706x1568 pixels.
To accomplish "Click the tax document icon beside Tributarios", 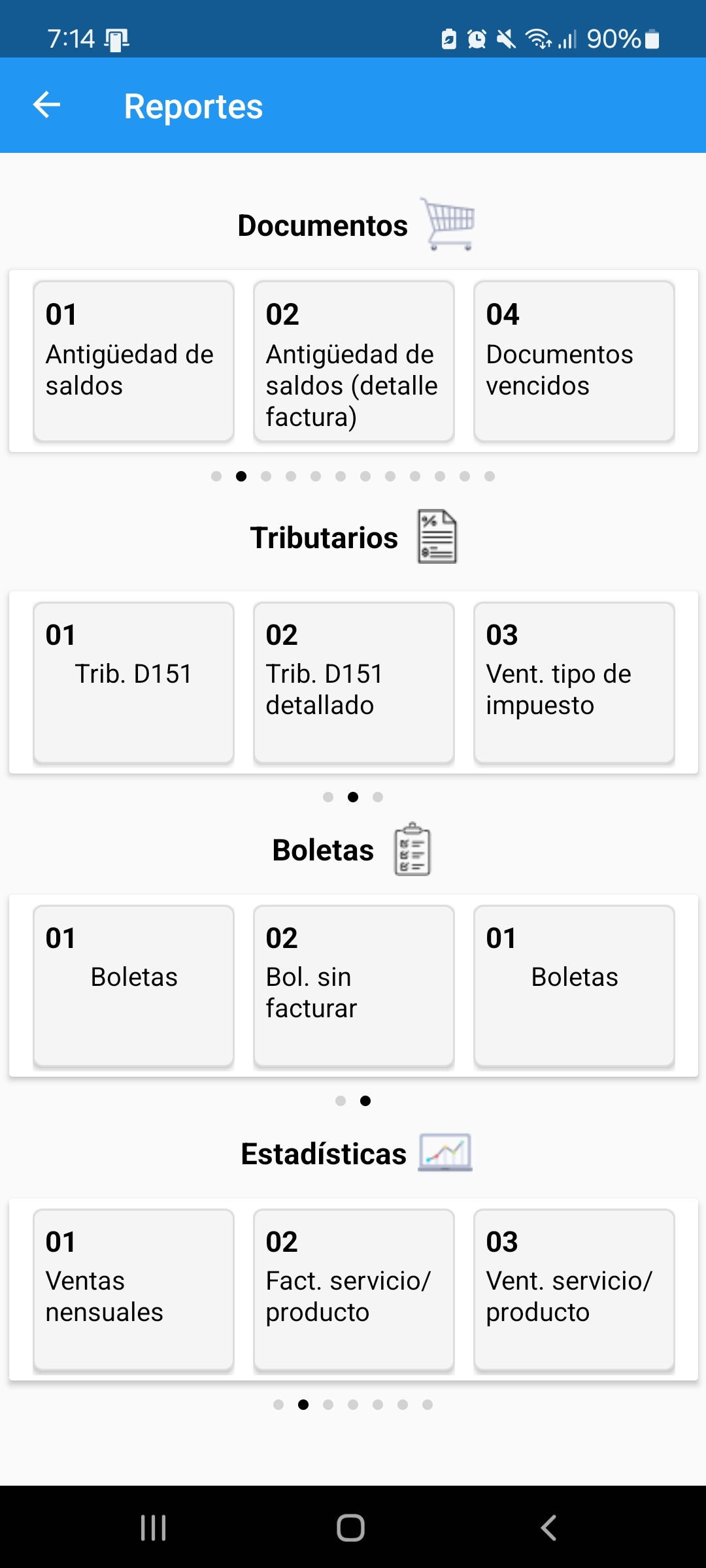I will pyautogui.click(x=437, y=538).
